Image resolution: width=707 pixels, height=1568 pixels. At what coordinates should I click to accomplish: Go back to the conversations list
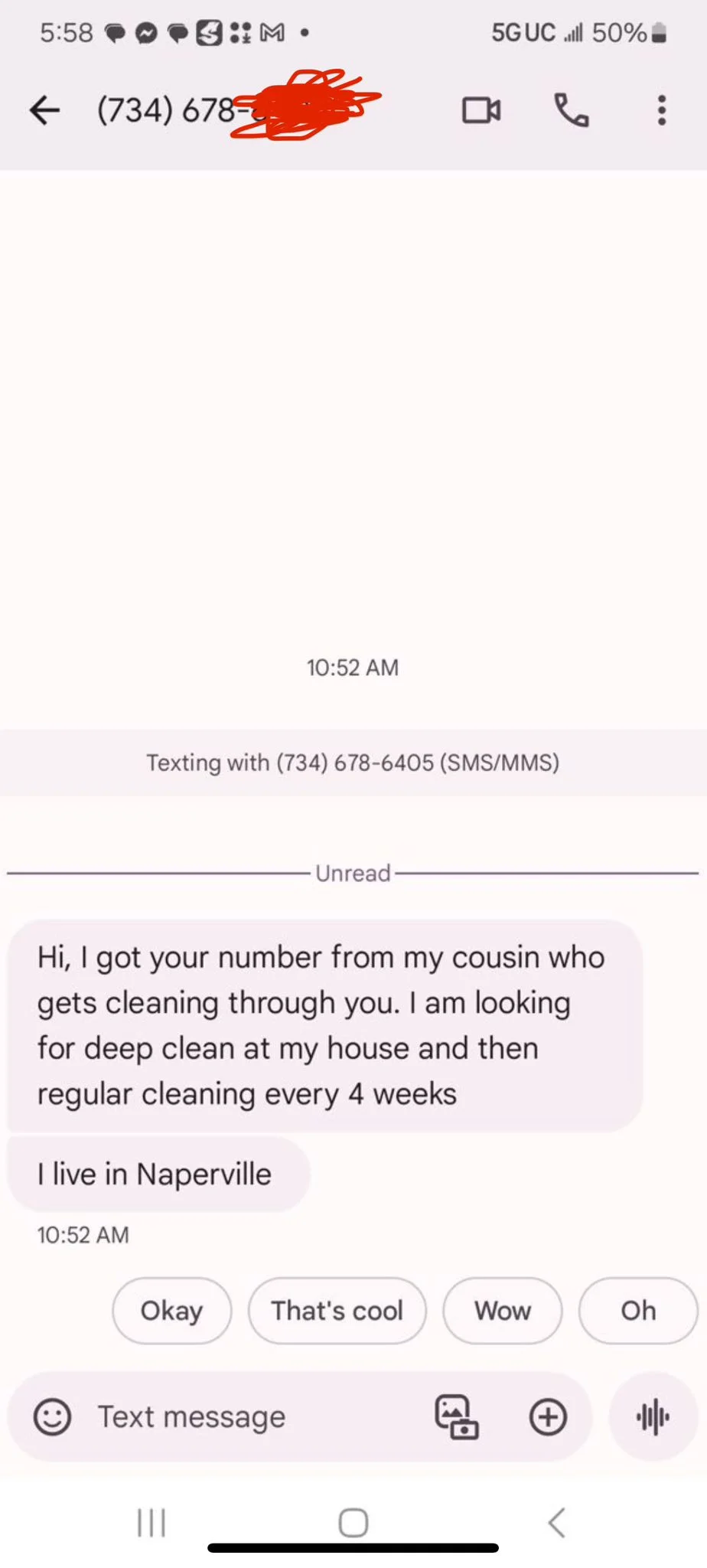(44, 111)
